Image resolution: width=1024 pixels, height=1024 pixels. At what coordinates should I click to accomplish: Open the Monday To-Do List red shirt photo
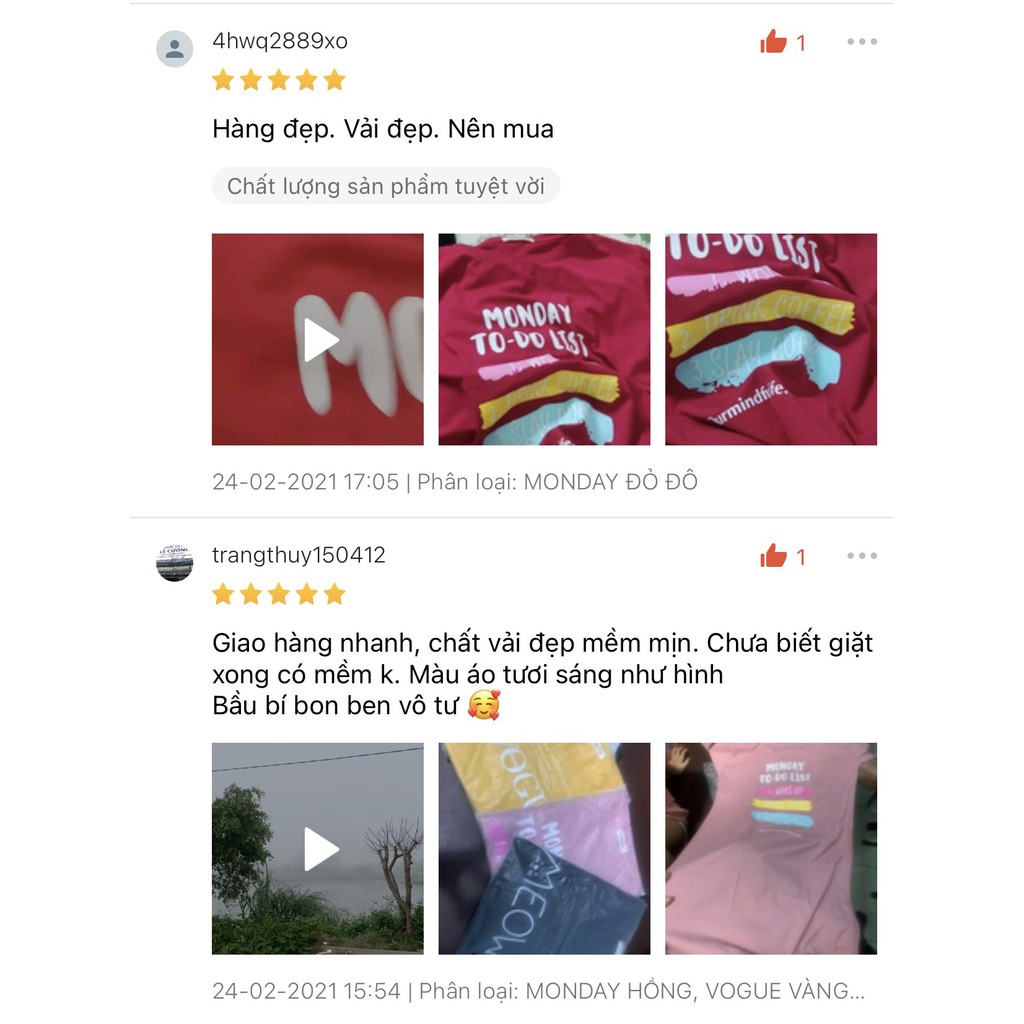(x=544, y=340)
